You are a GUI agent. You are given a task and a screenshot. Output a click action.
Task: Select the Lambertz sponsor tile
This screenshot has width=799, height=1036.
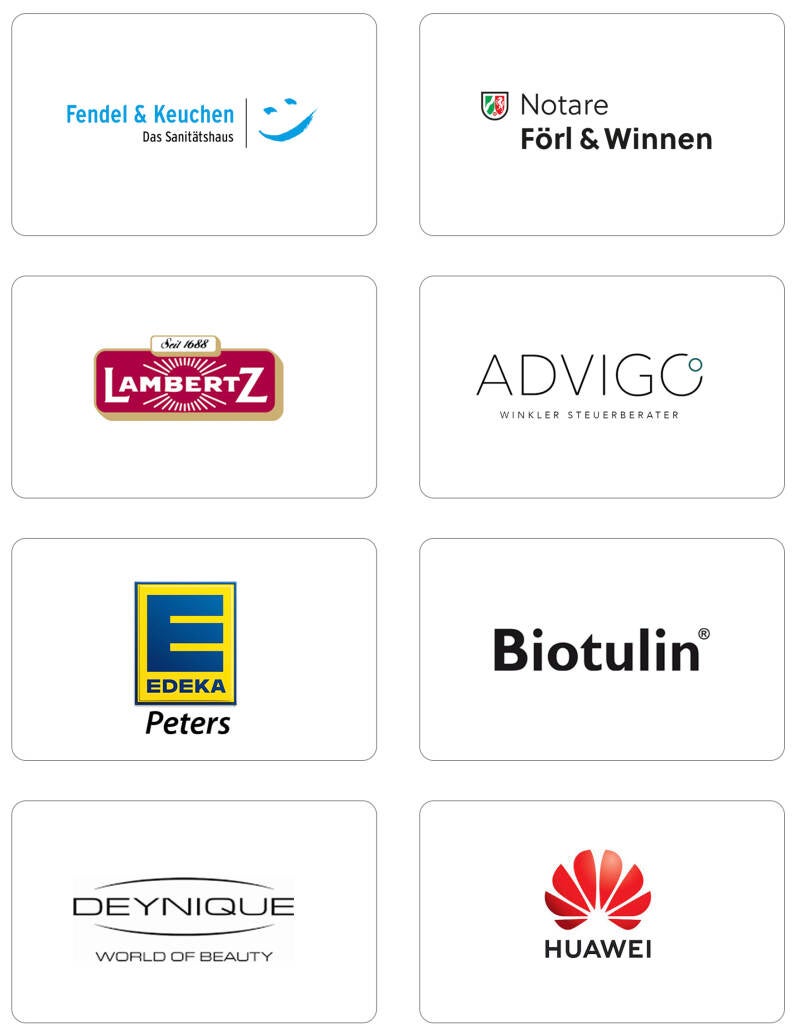coord(194,387)
